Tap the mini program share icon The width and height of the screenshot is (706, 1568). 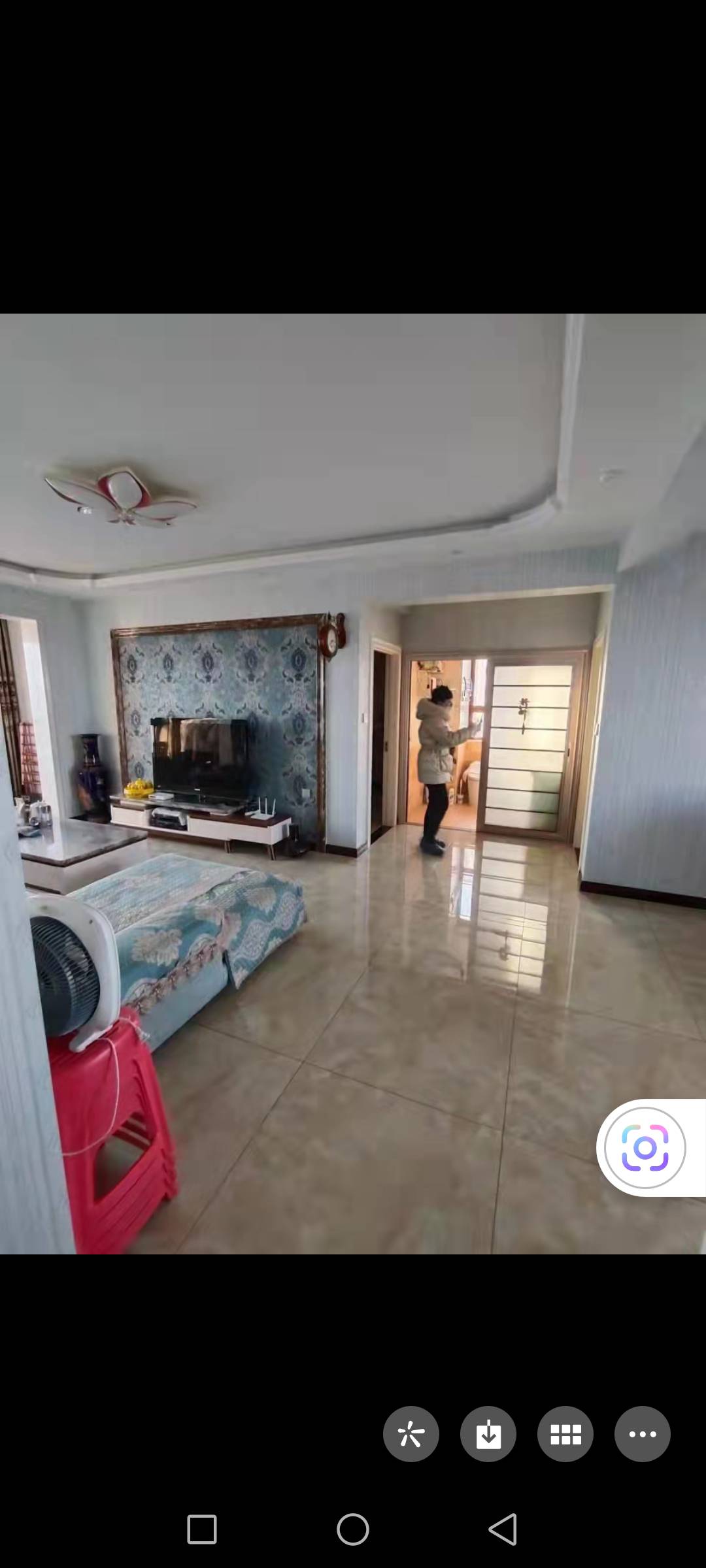point(411,1434)
